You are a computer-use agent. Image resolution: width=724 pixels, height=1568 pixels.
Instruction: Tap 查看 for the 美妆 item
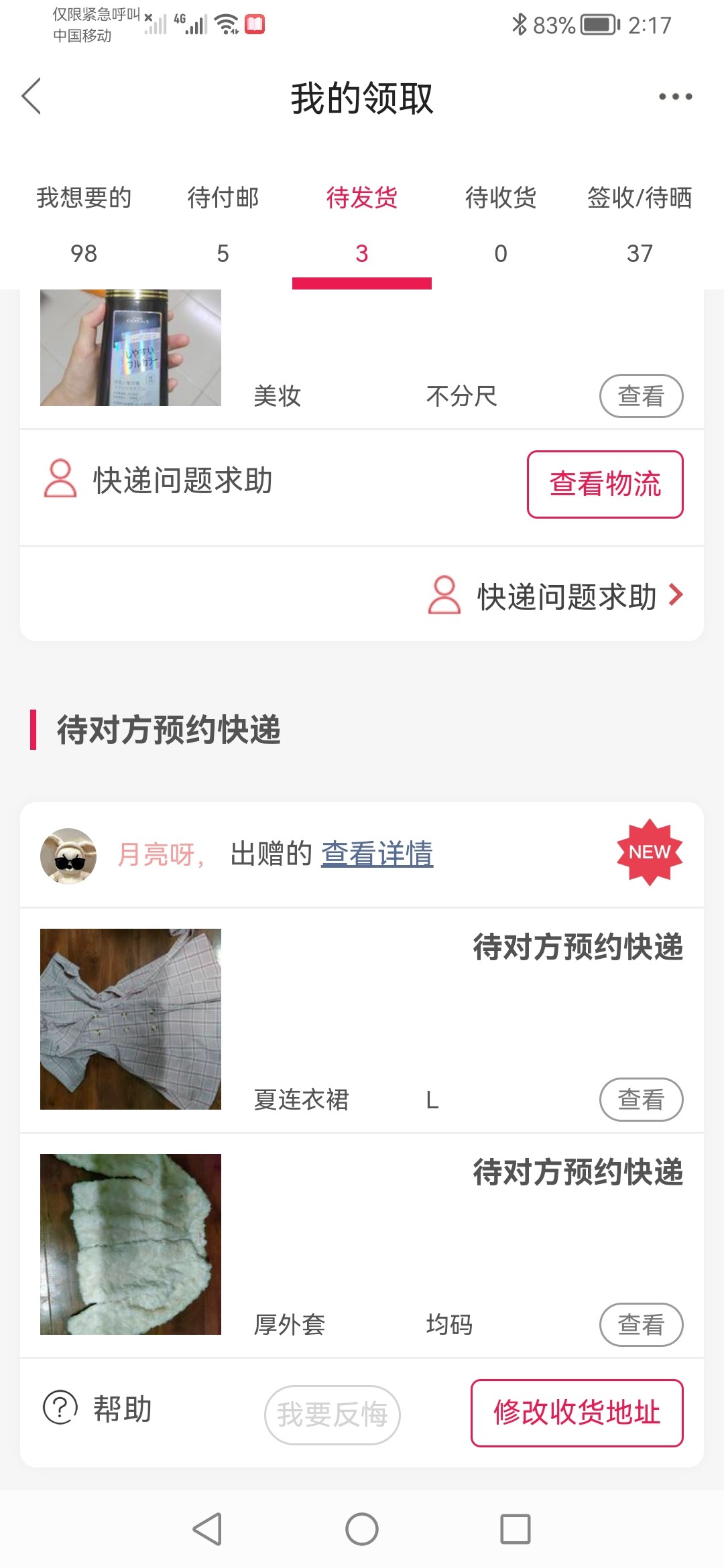pos(641,396)
